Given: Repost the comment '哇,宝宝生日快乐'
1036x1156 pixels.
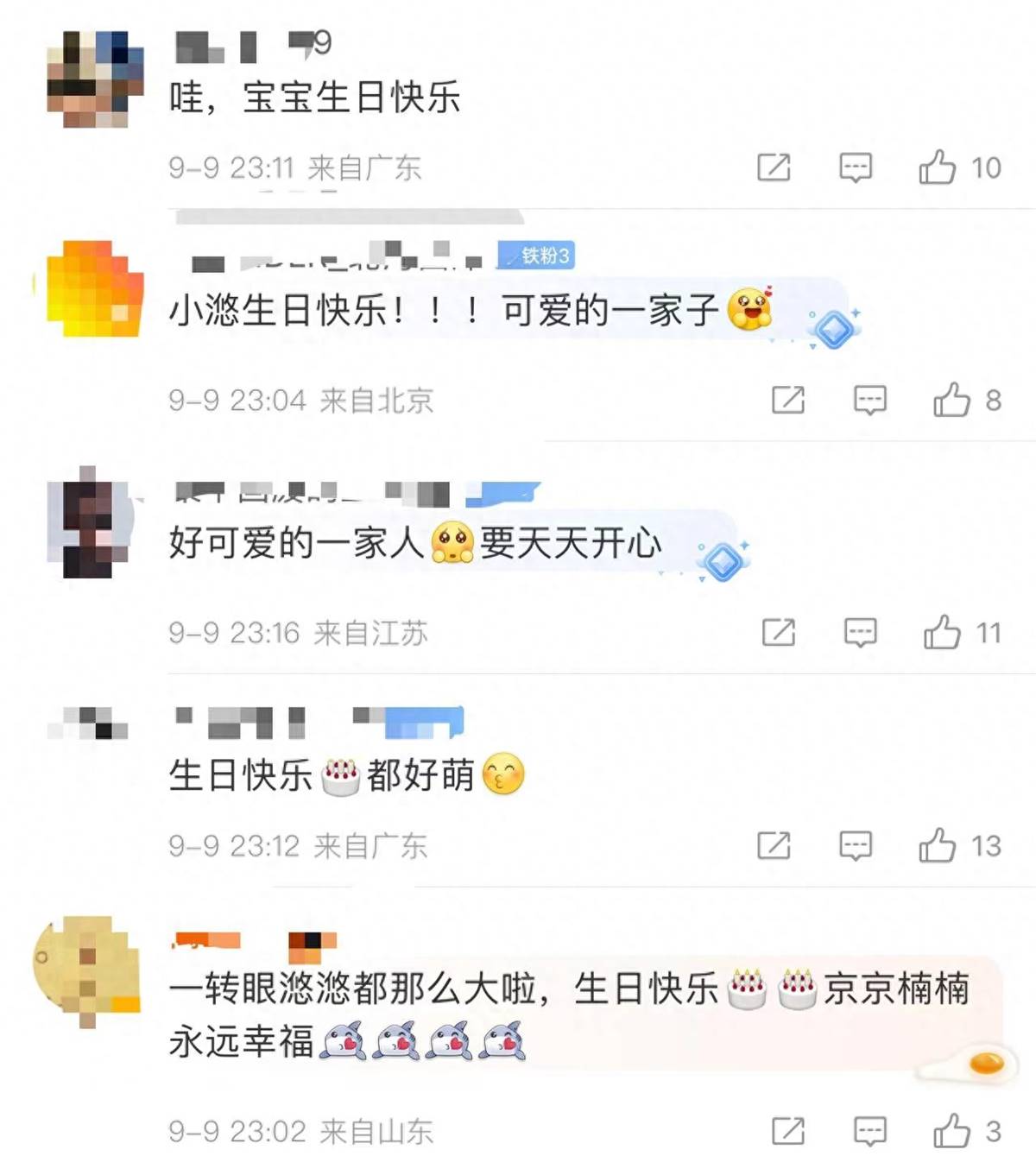Looking at the screenshot, I should (774, 167).
